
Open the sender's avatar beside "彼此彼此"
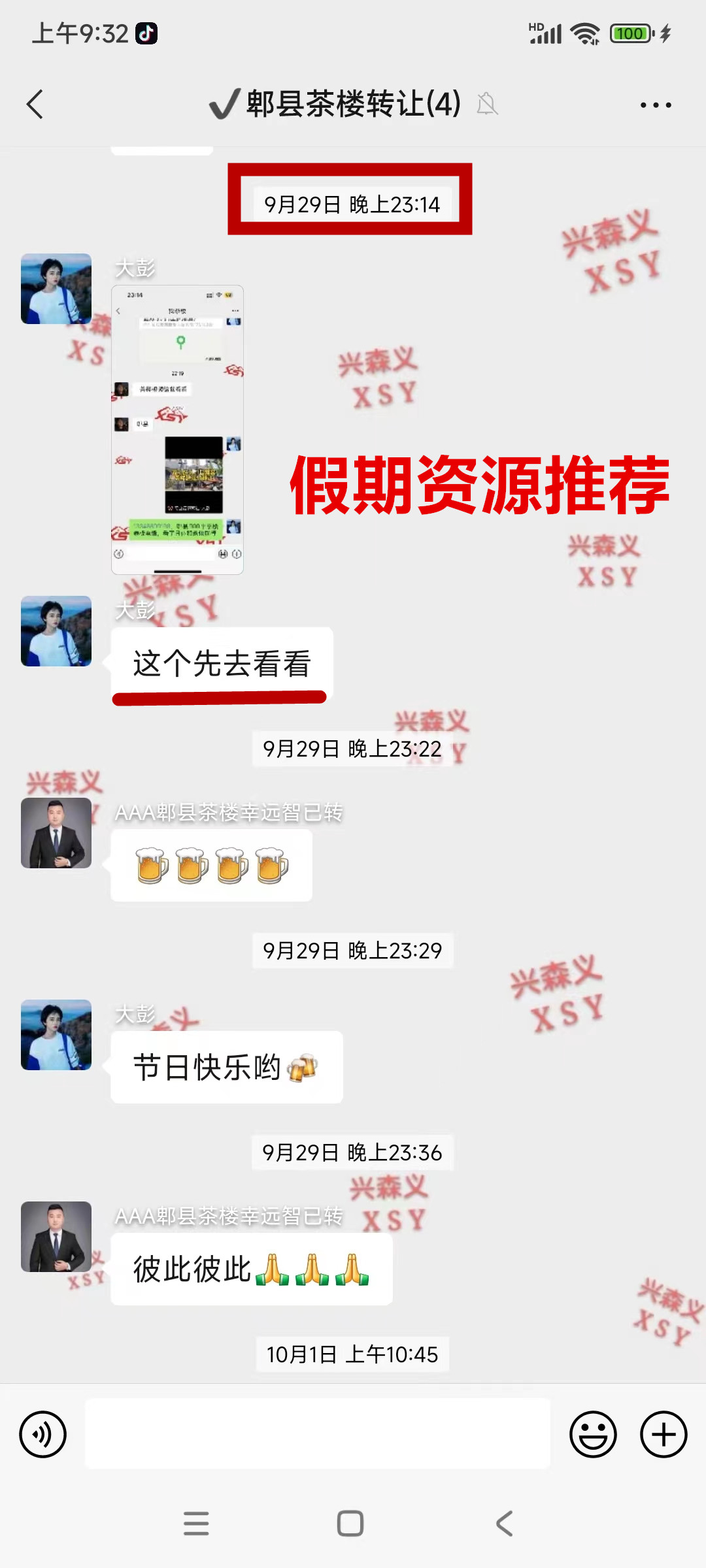tap(56, 1237)
